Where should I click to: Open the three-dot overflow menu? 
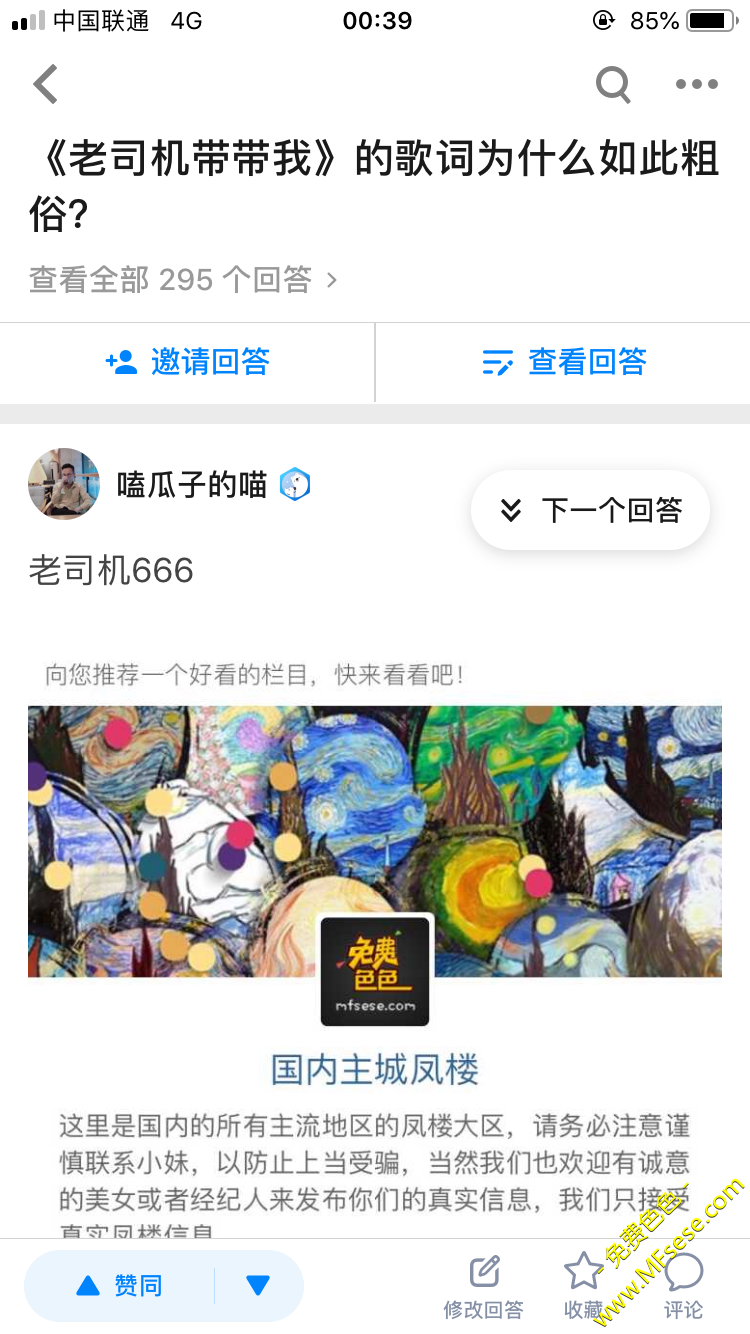pyautogui.click(x=696, y=84)
